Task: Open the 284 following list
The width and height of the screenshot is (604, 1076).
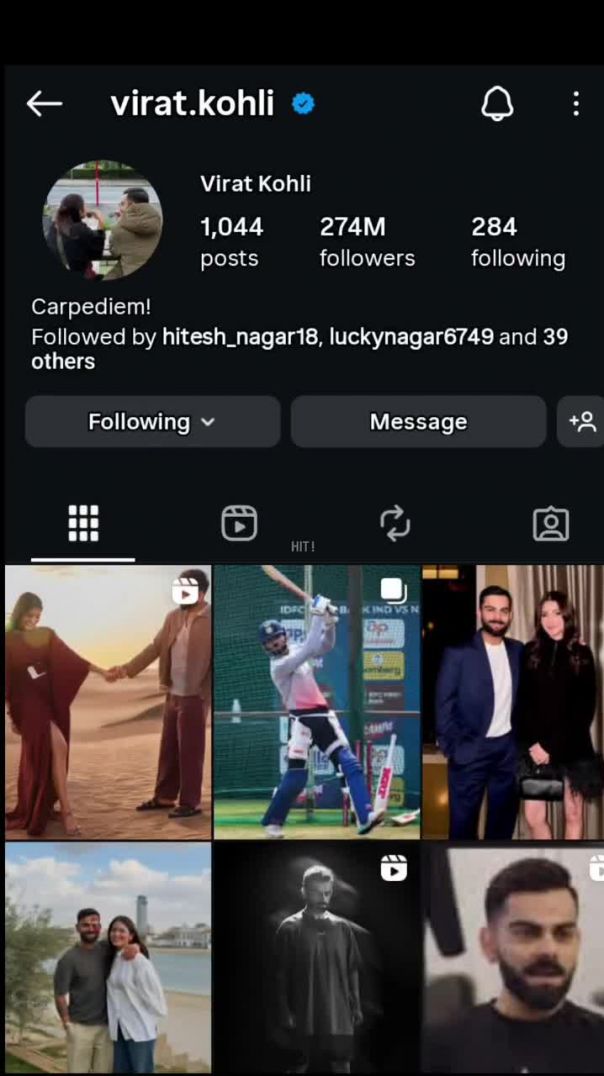Action: tap(517, 242)
